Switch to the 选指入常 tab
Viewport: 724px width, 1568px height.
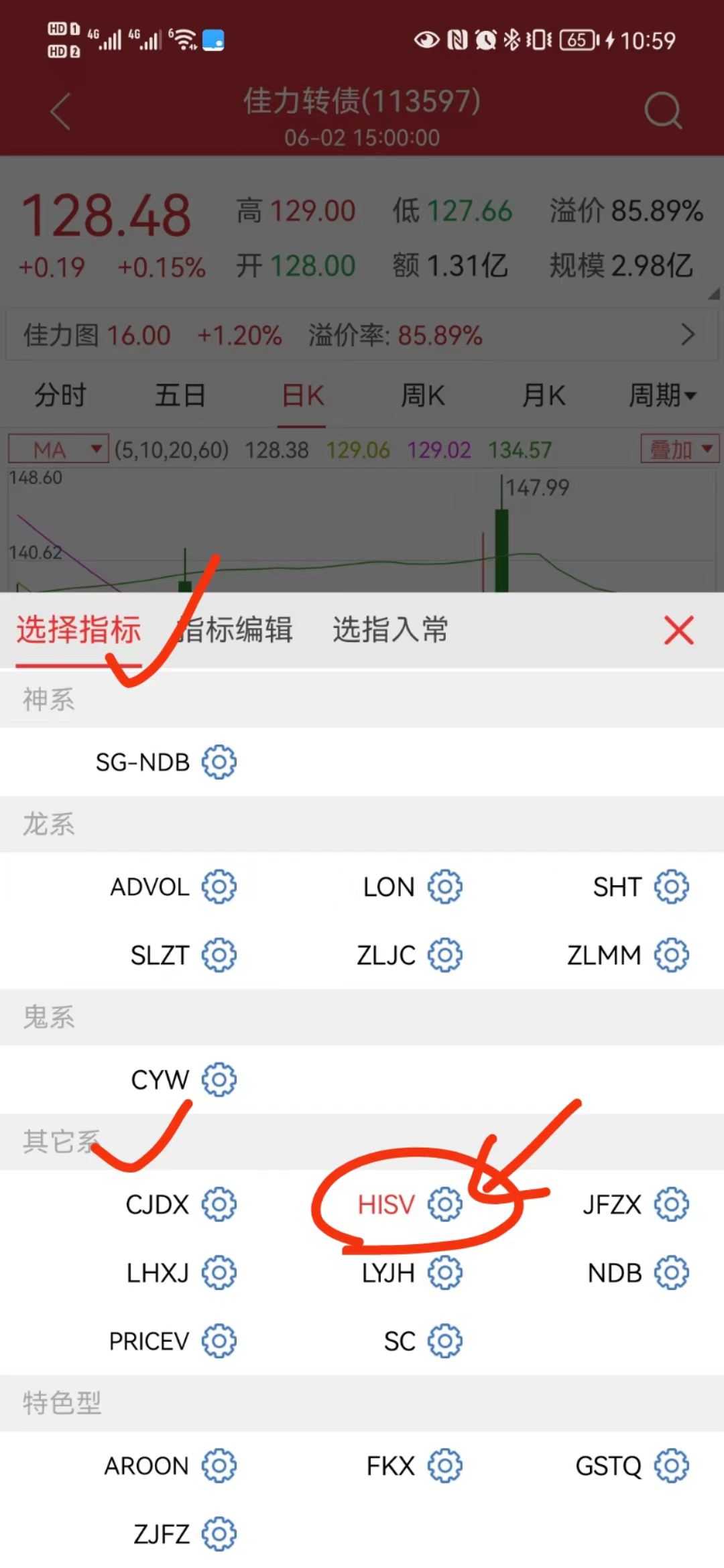coord(390,631)
